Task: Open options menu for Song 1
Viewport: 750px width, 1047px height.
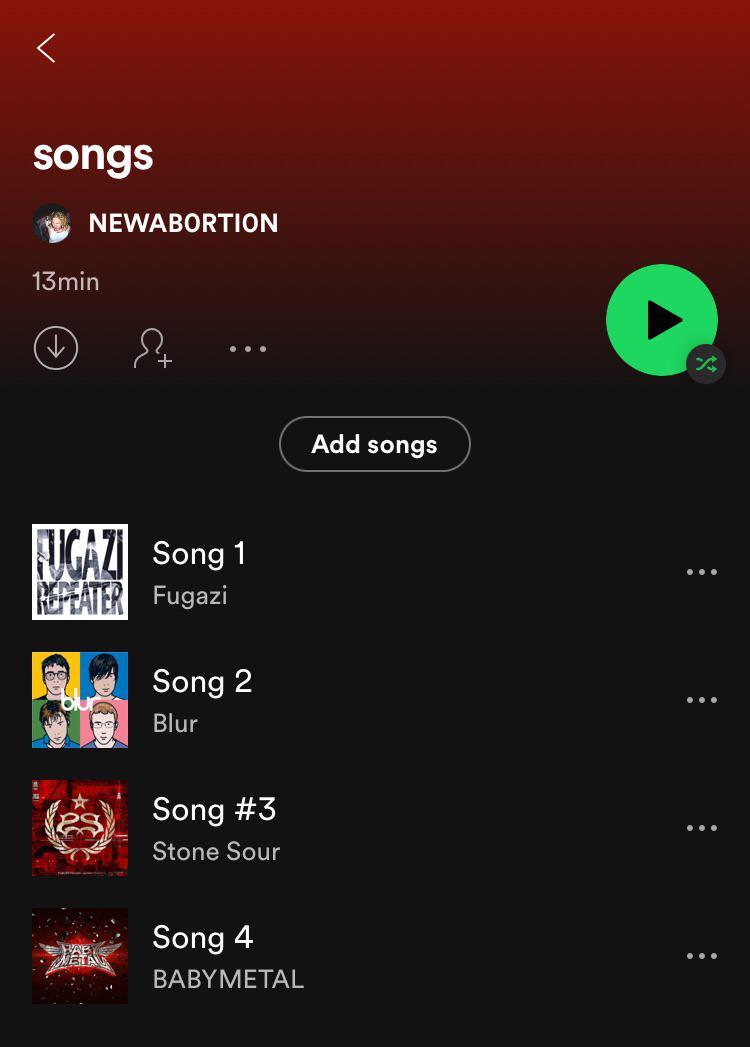Action: (x=701, y=572)
